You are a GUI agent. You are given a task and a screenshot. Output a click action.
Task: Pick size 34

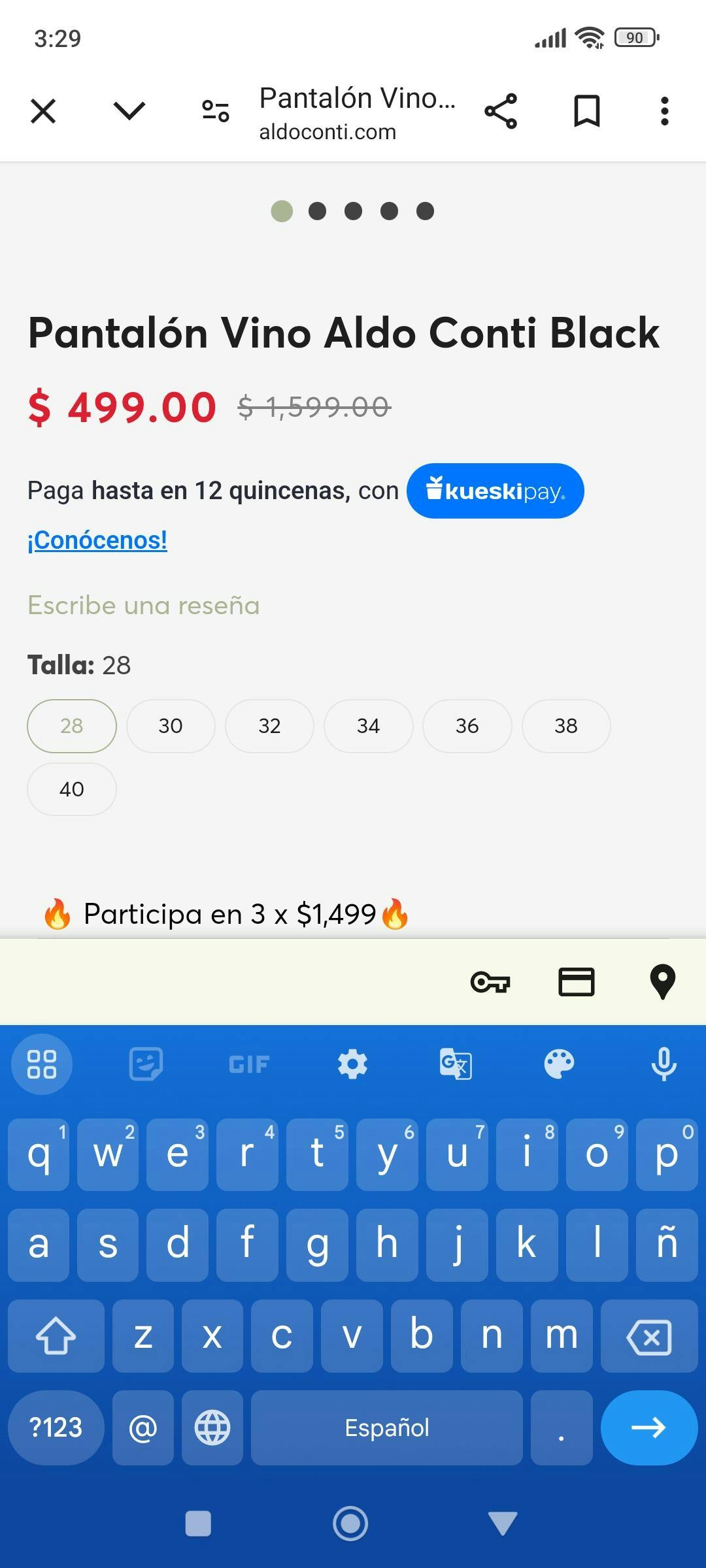point(368,726)
